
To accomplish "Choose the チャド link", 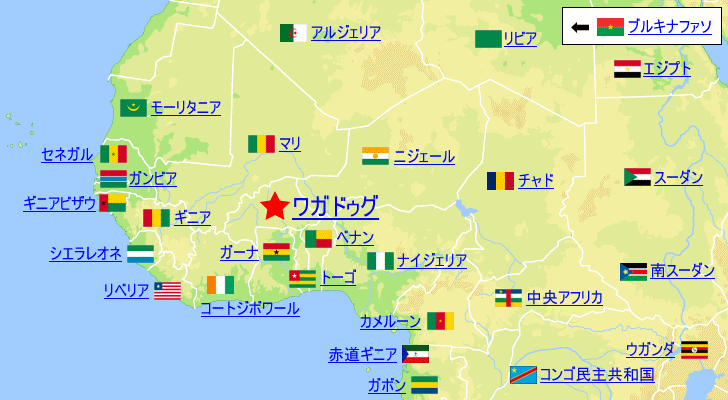I will (x=536, y=181).
